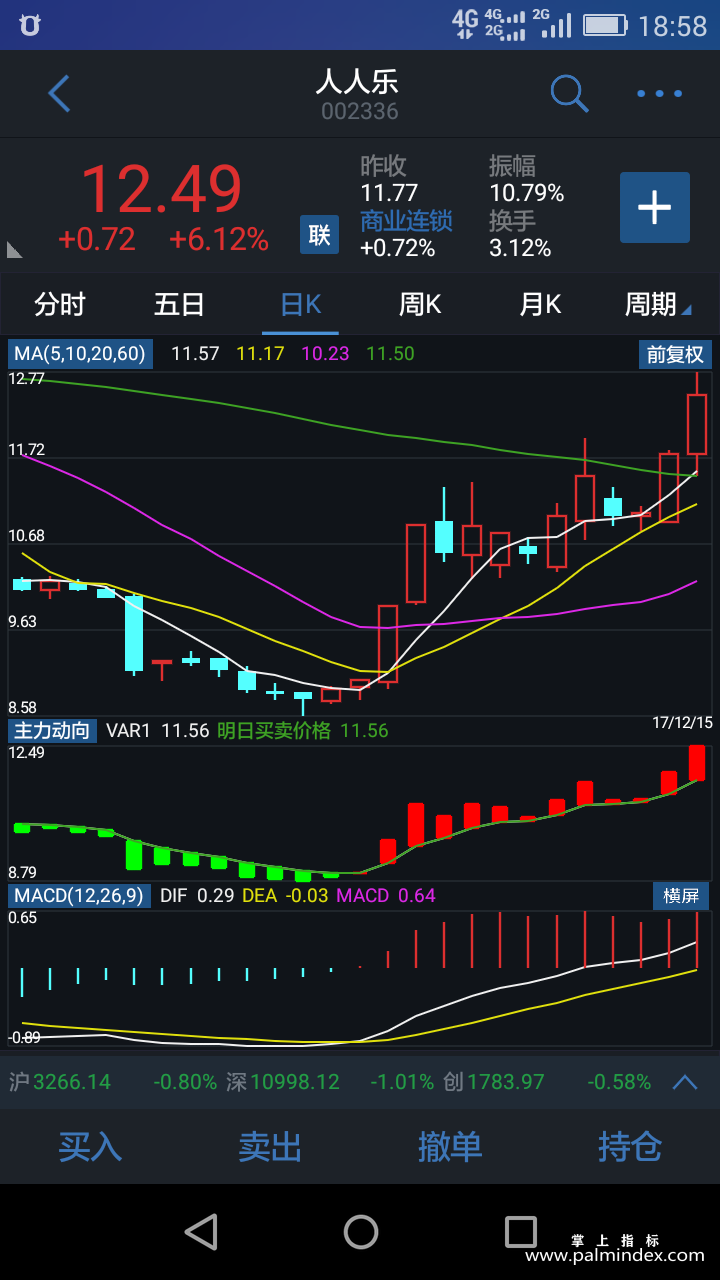Switch to the 分时 chart tab
Viewport: 720px width, 1280px height.
click(x=60, y=304)
